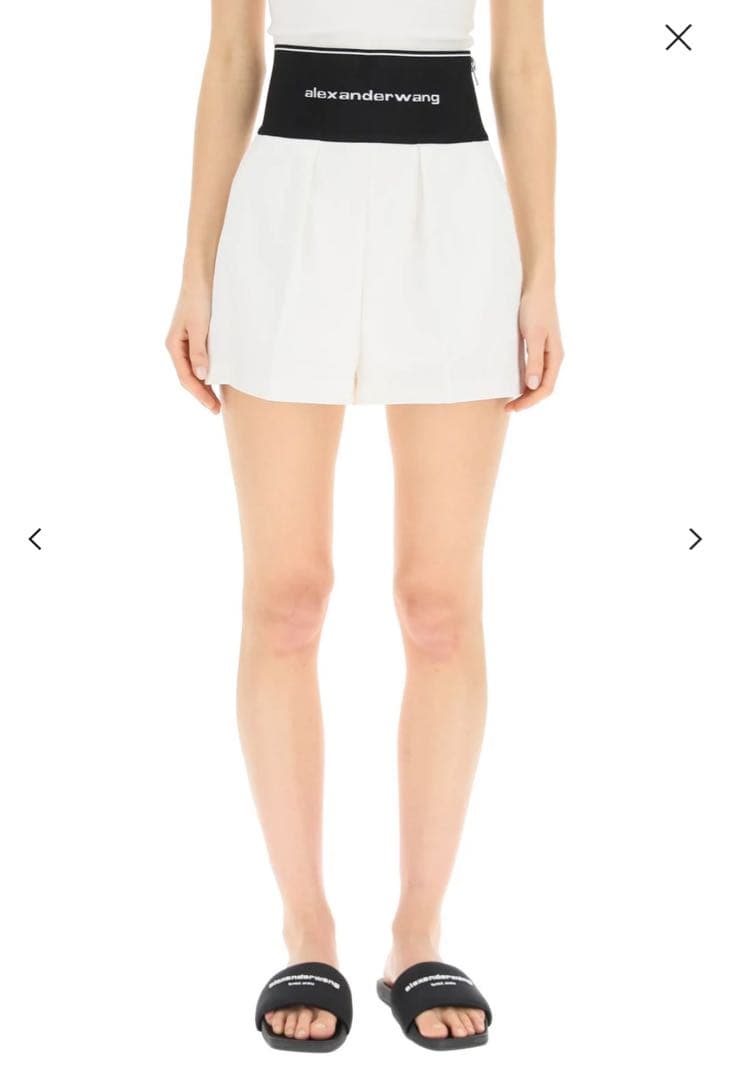This screenshot has height=1080, width=731.
Task: Select the left chevron to browse backward
Action: coord(34,539)
